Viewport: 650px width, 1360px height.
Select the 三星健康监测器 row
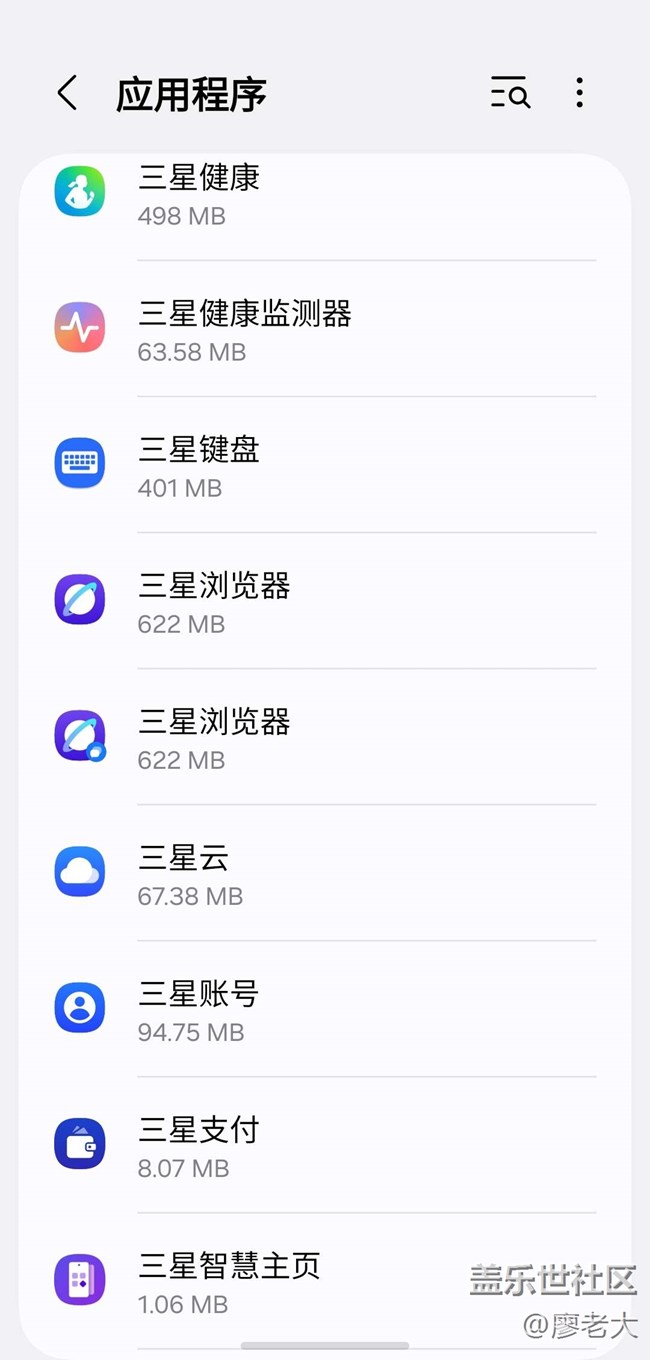[x=325, y=330]
